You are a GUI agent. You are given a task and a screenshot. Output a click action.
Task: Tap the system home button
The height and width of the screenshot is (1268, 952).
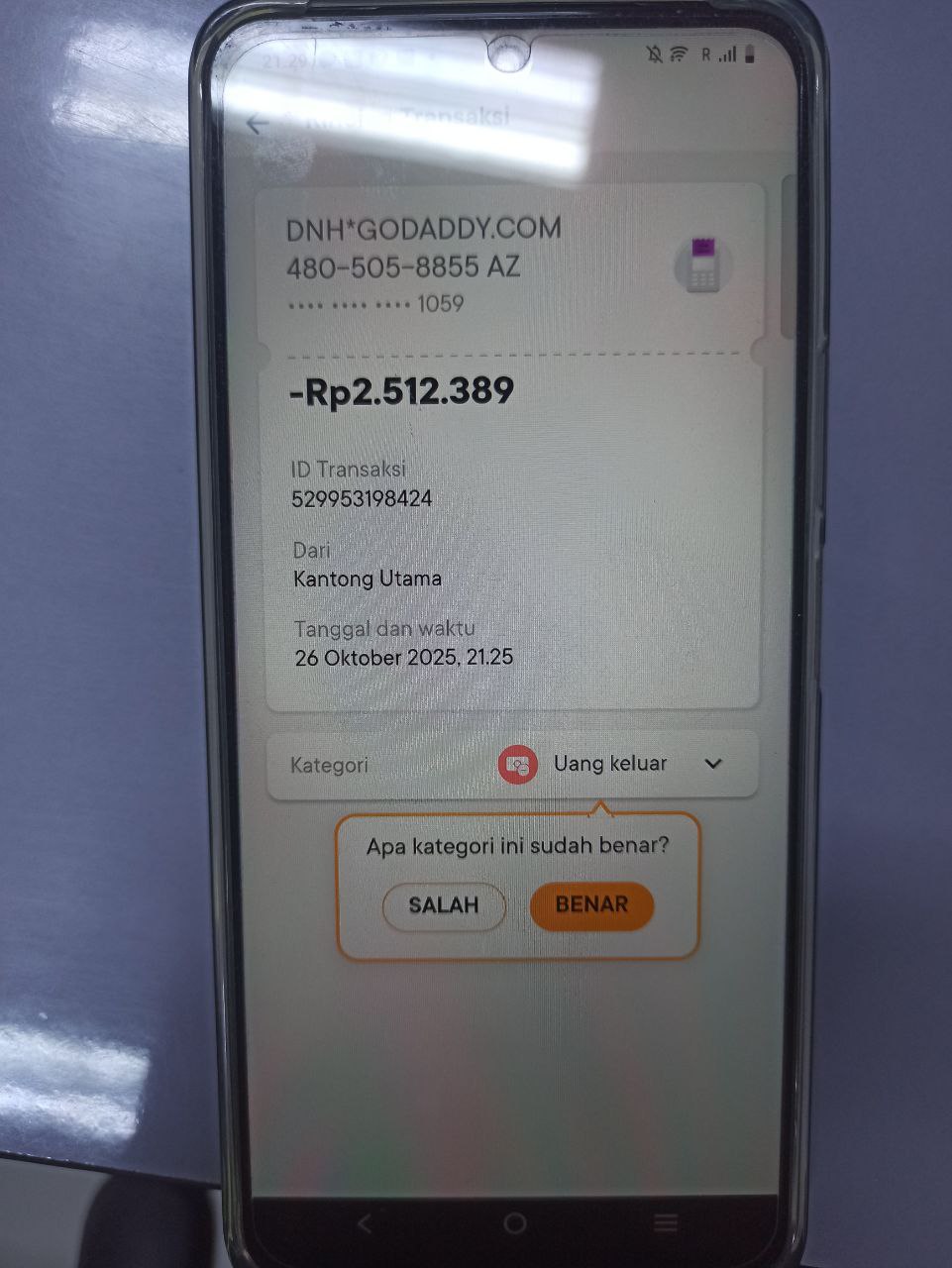514,1223
